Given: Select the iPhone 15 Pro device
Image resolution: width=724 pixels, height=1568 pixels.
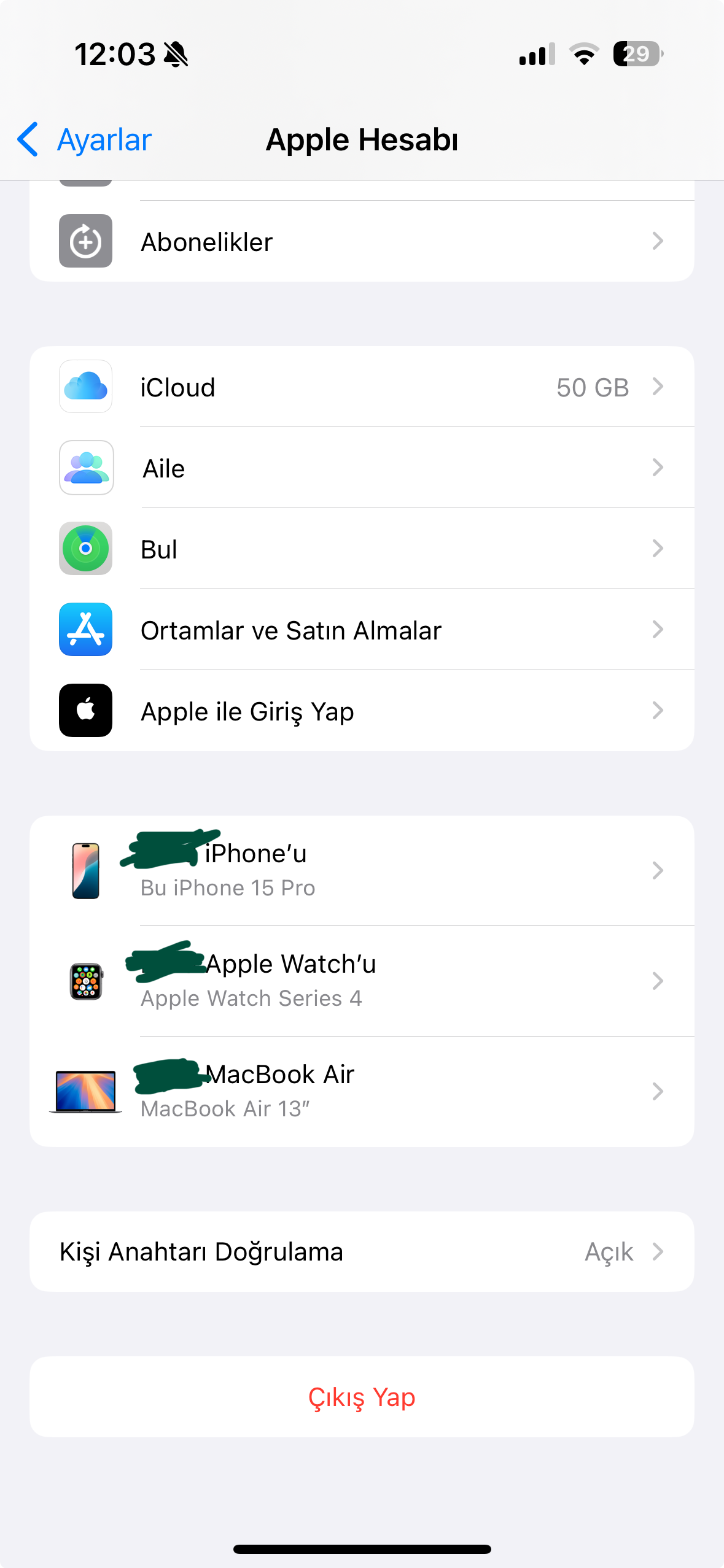Looking at the screenshot, I should [x=361, y=870].
